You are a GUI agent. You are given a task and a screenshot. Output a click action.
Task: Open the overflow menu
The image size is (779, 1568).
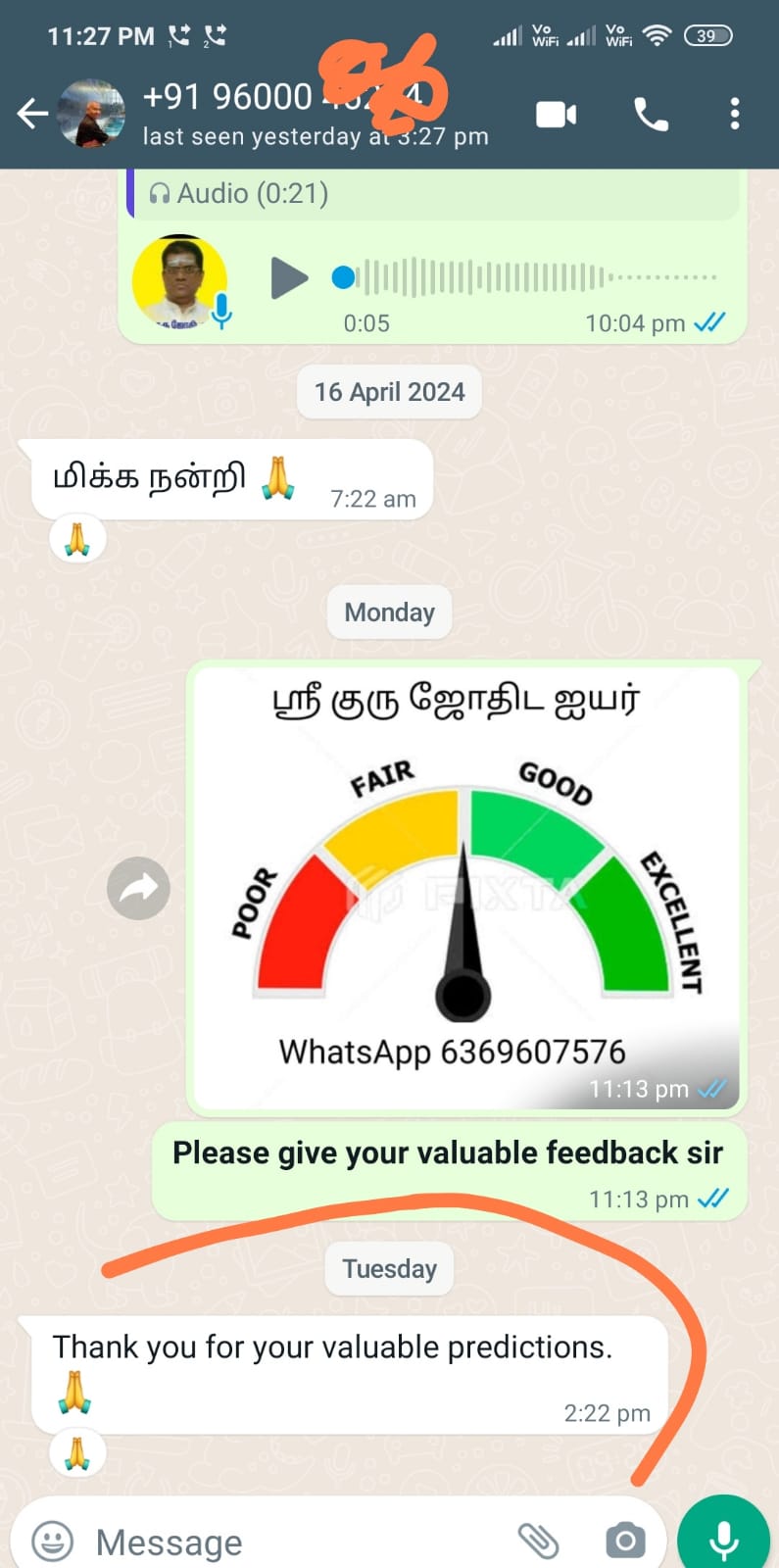click(735, 115)
